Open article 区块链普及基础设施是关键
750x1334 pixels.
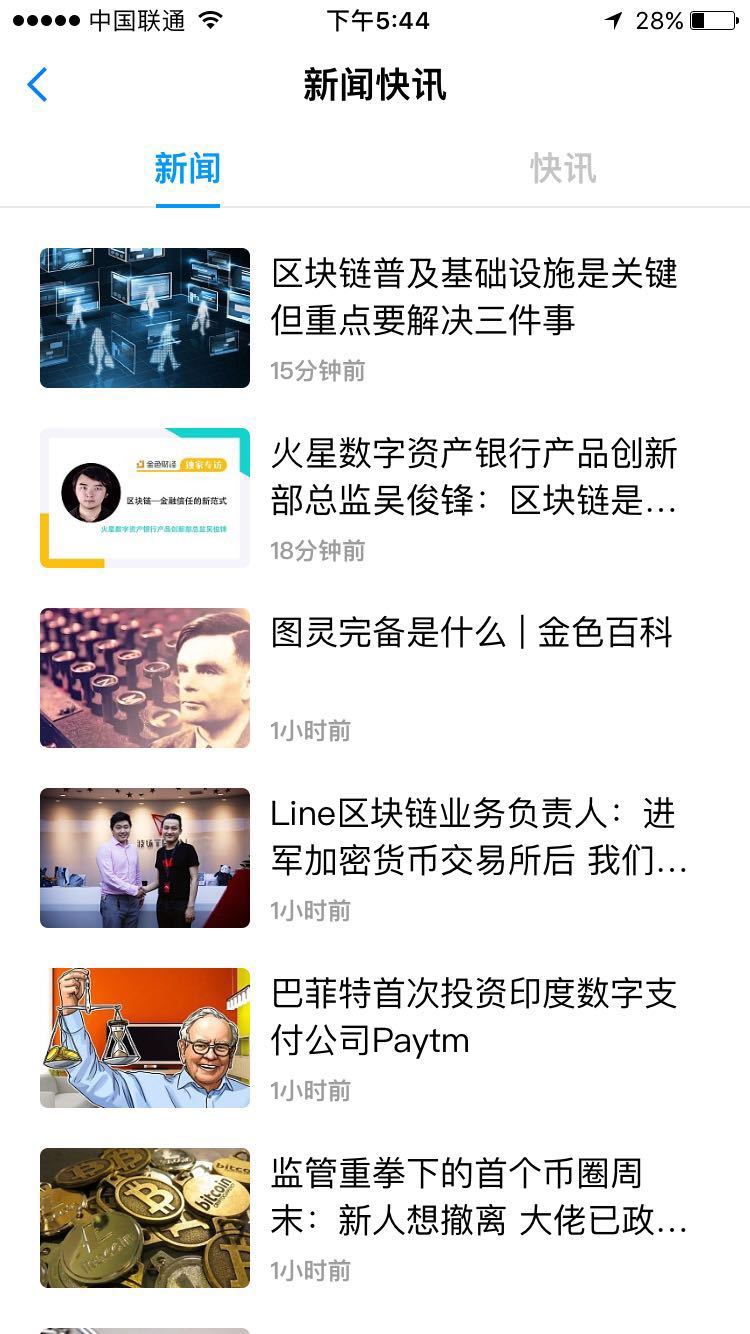click(474, 297)
